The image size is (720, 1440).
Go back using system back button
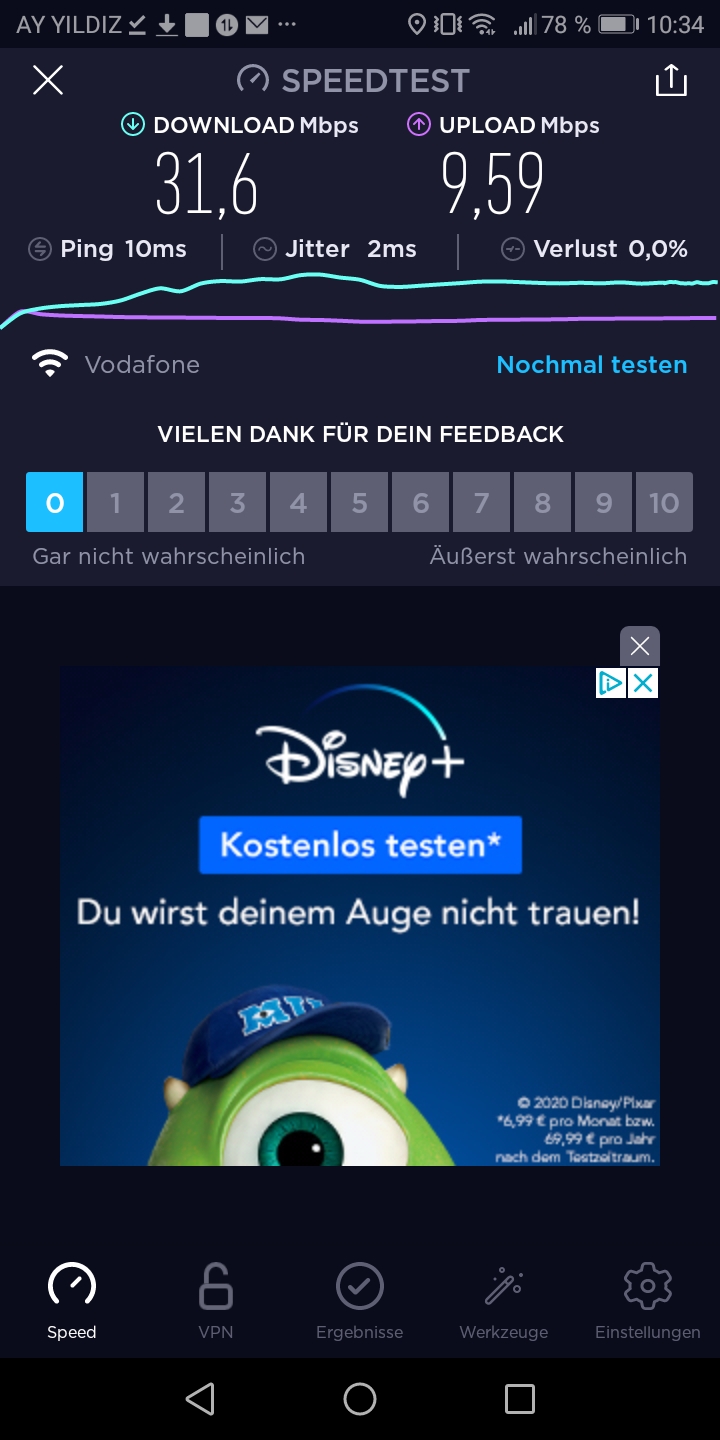click(x=200, y=1399)
